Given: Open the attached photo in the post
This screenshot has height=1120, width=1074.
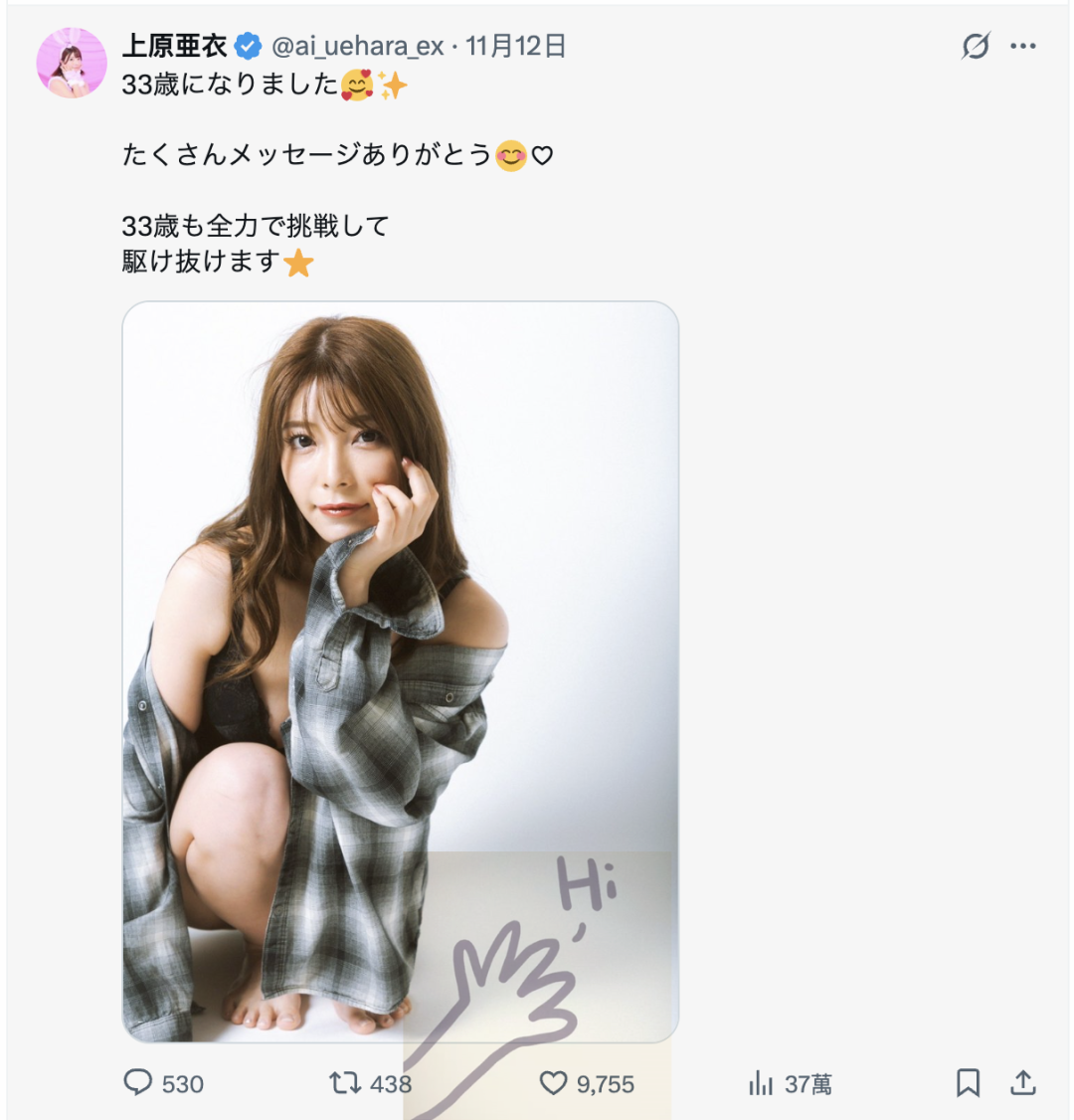Looking at the screenshot, I should pyautogui.click(x=400, y=671).
